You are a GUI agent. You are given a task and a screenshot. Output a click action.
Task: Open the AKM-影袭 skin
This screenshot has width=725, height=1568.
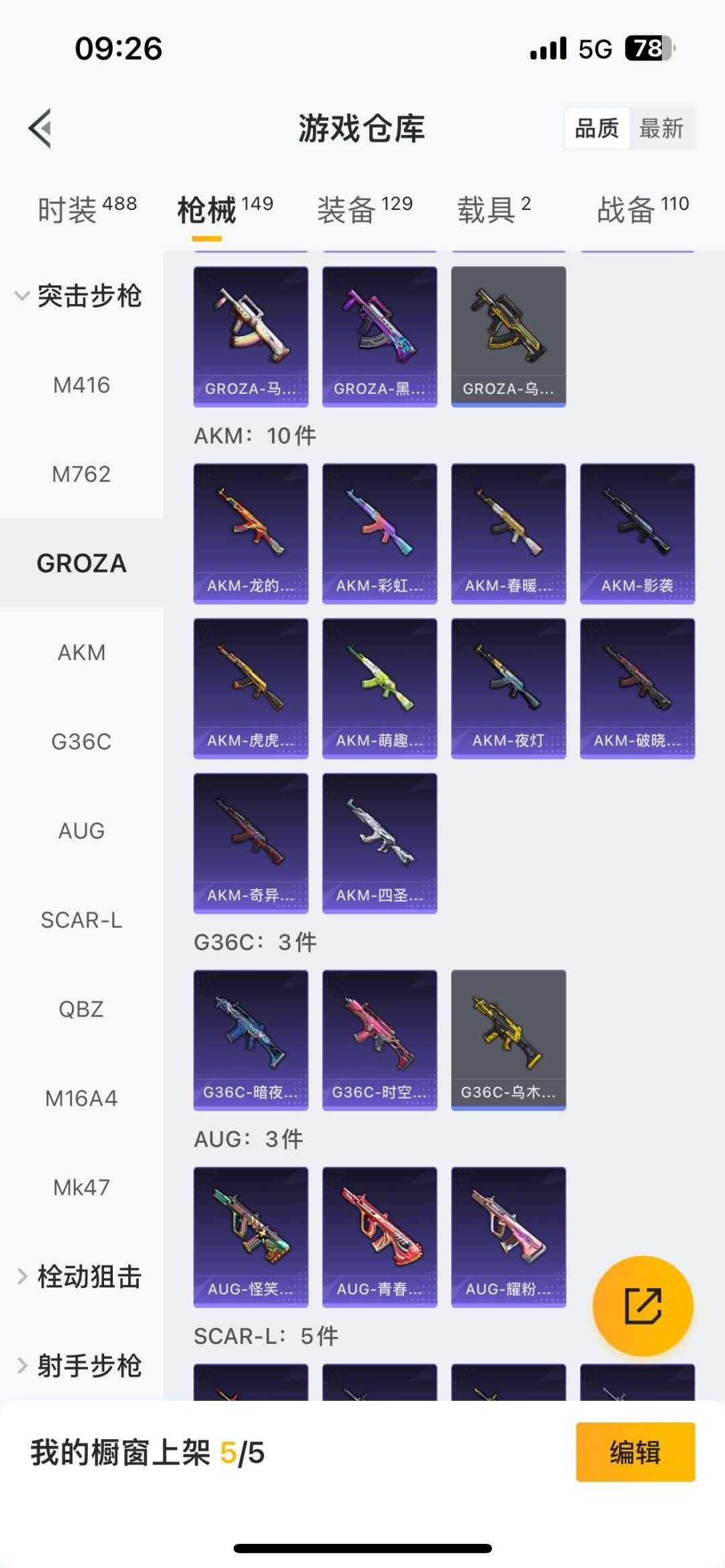637,533
